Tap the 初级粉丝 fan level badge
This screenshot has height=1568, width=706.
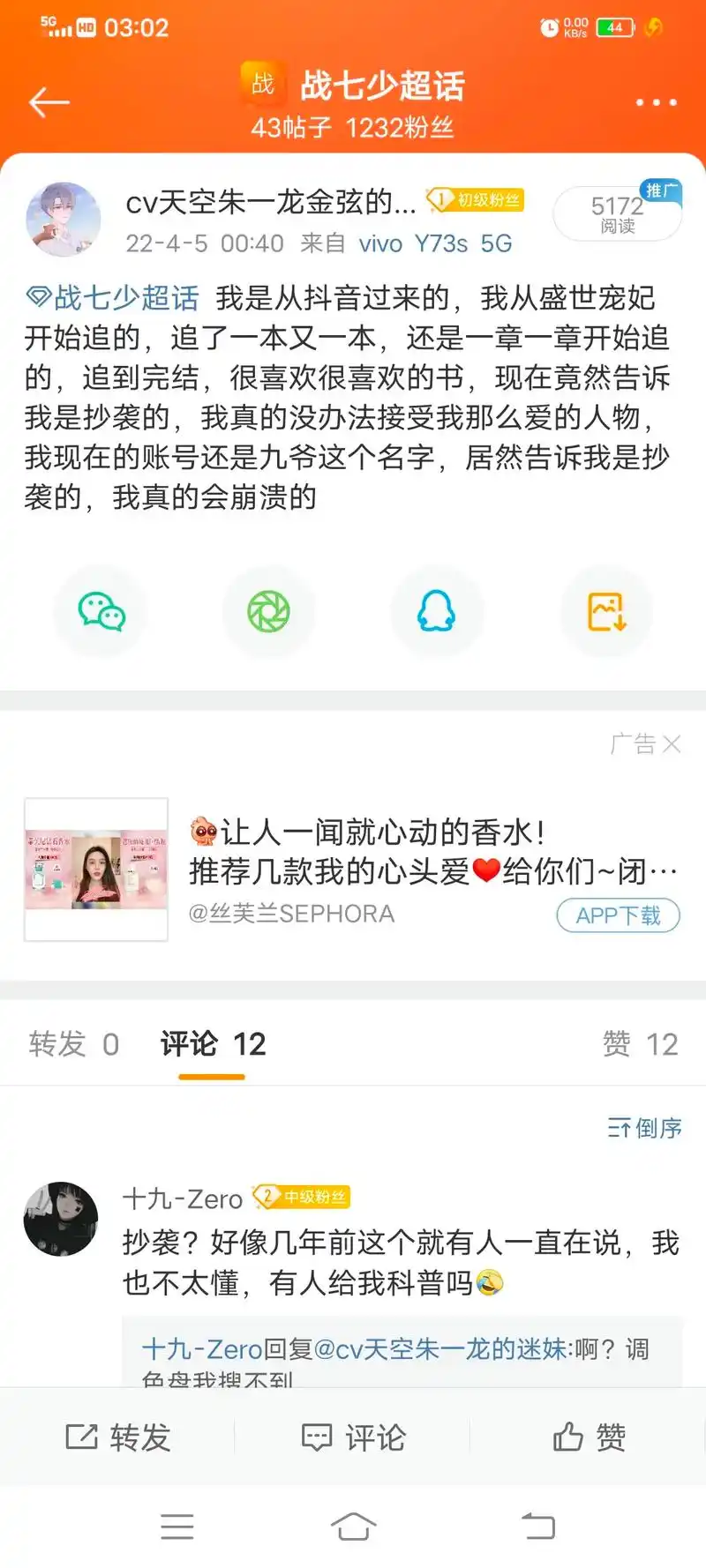click(475, 200)
